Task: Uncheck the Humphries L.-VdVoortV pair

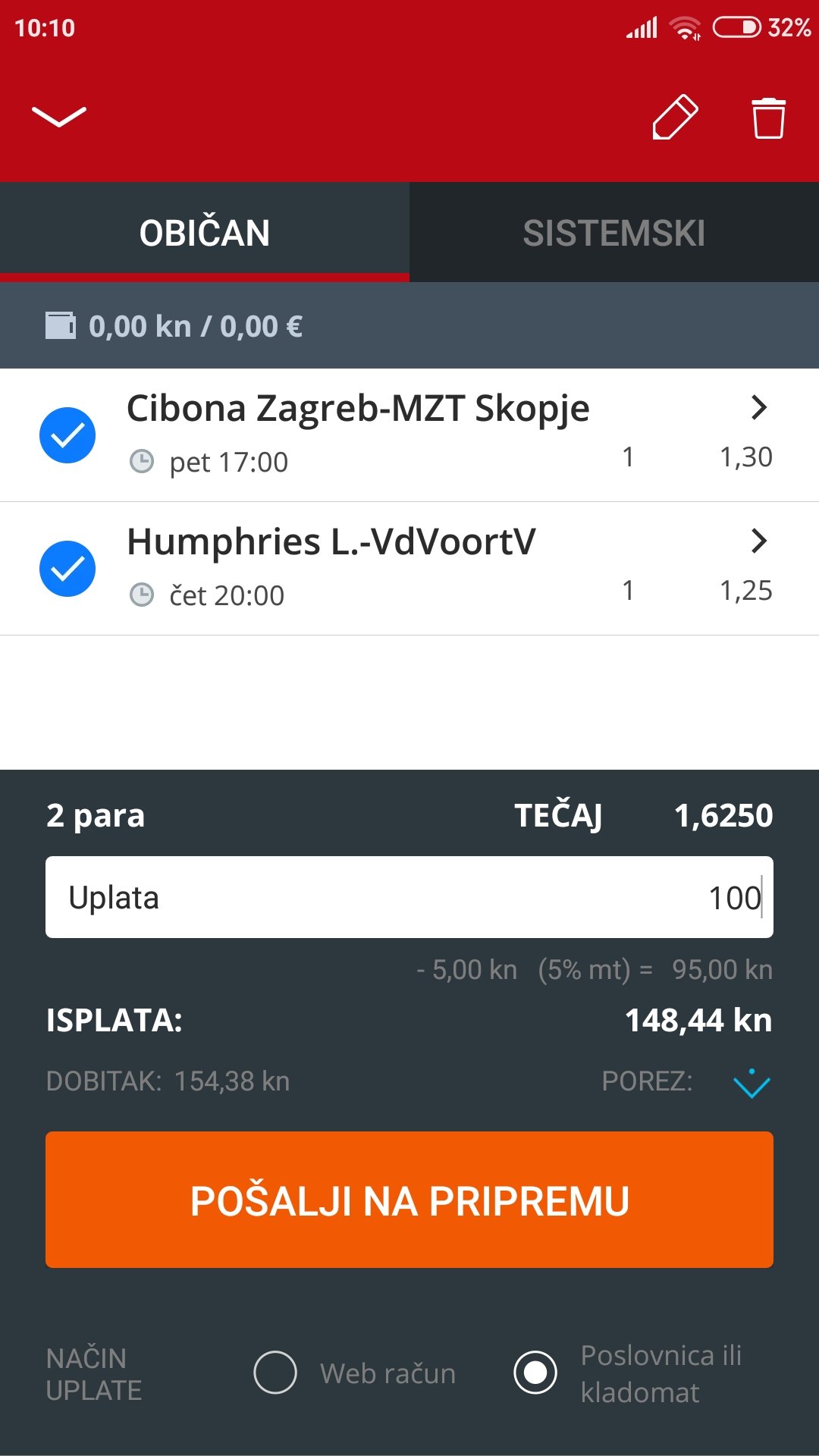Action: 67,569
